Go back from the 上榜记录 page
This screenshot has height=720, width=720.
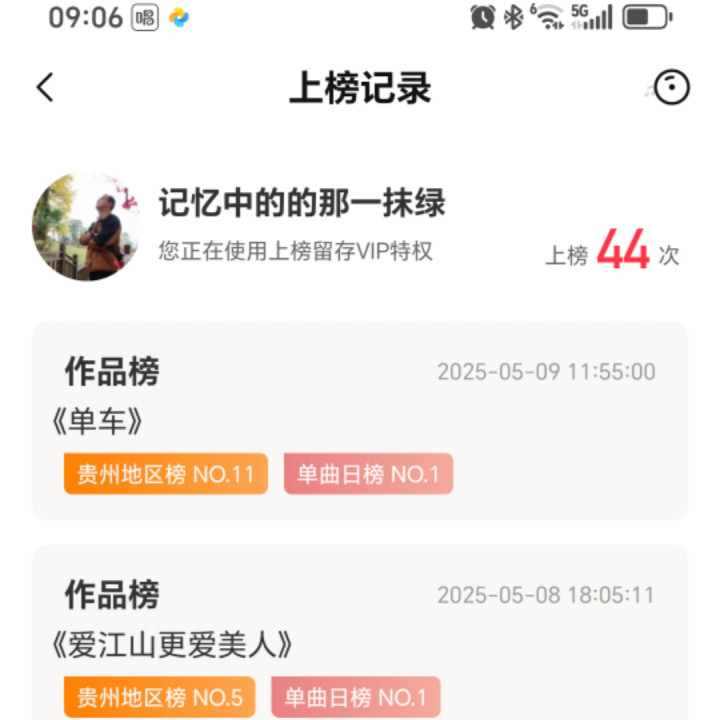coord(45,88)
